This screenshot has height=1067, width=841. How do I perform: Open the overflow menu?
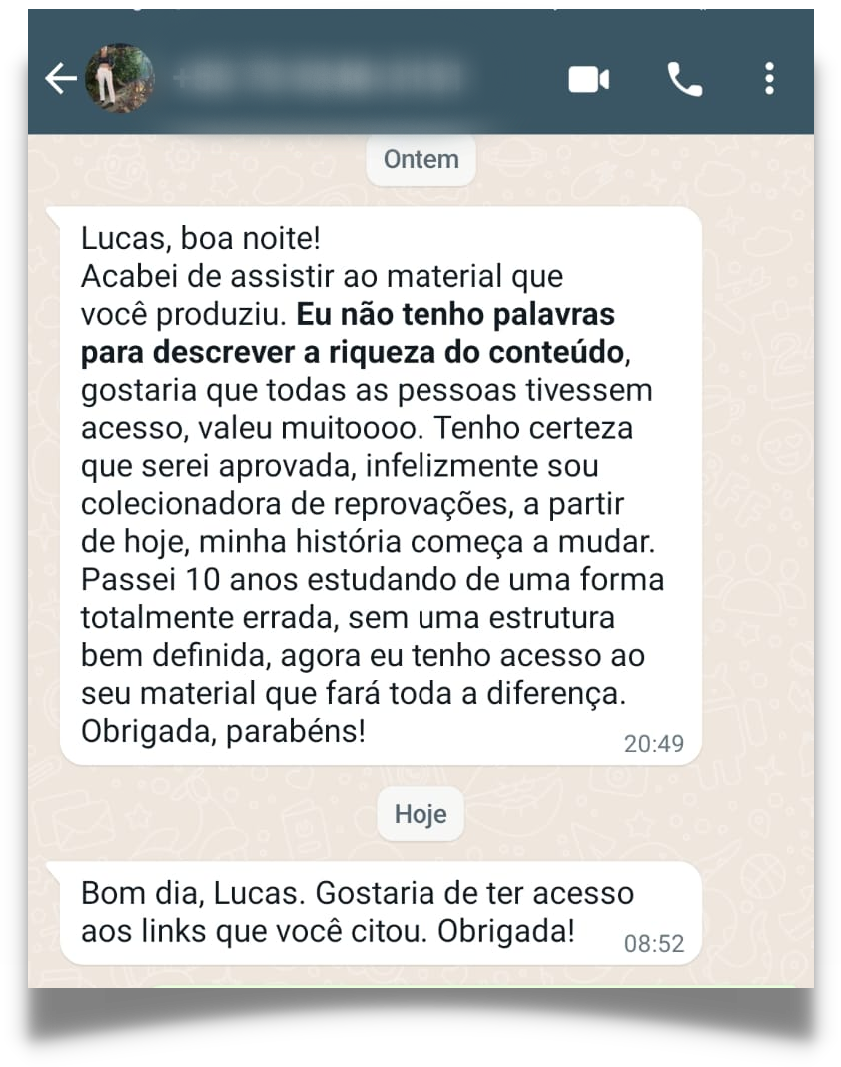[x=769, y=79]
